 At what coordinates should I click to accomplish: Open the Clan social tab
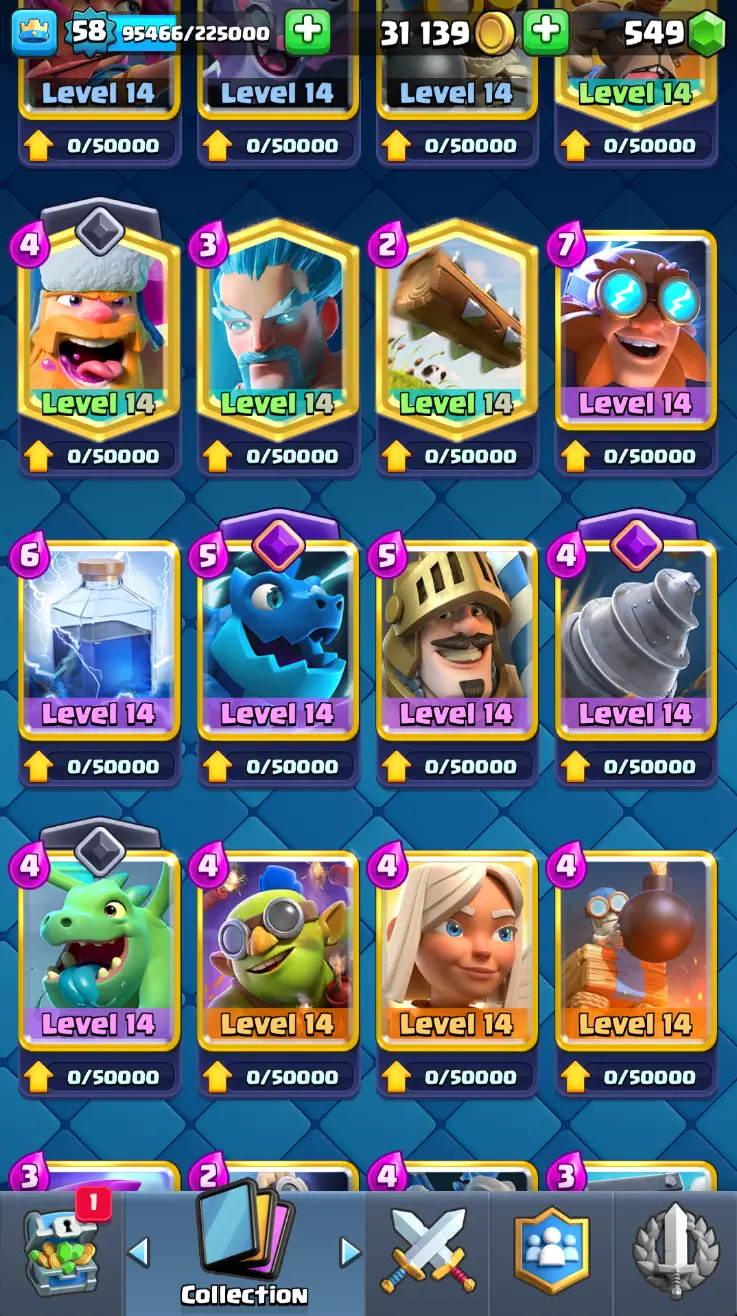coord(550,1252)
